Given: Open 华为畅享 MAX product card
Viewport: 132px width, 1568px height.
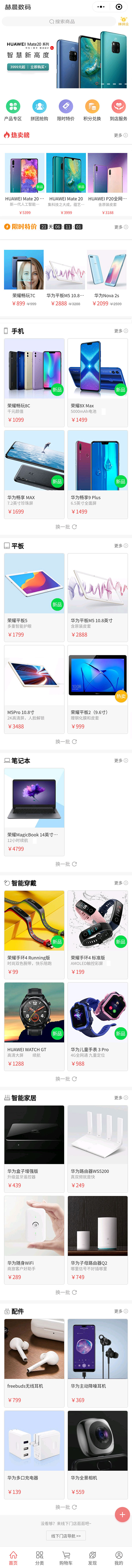Looking at the screenshot, I should [34, 473].
